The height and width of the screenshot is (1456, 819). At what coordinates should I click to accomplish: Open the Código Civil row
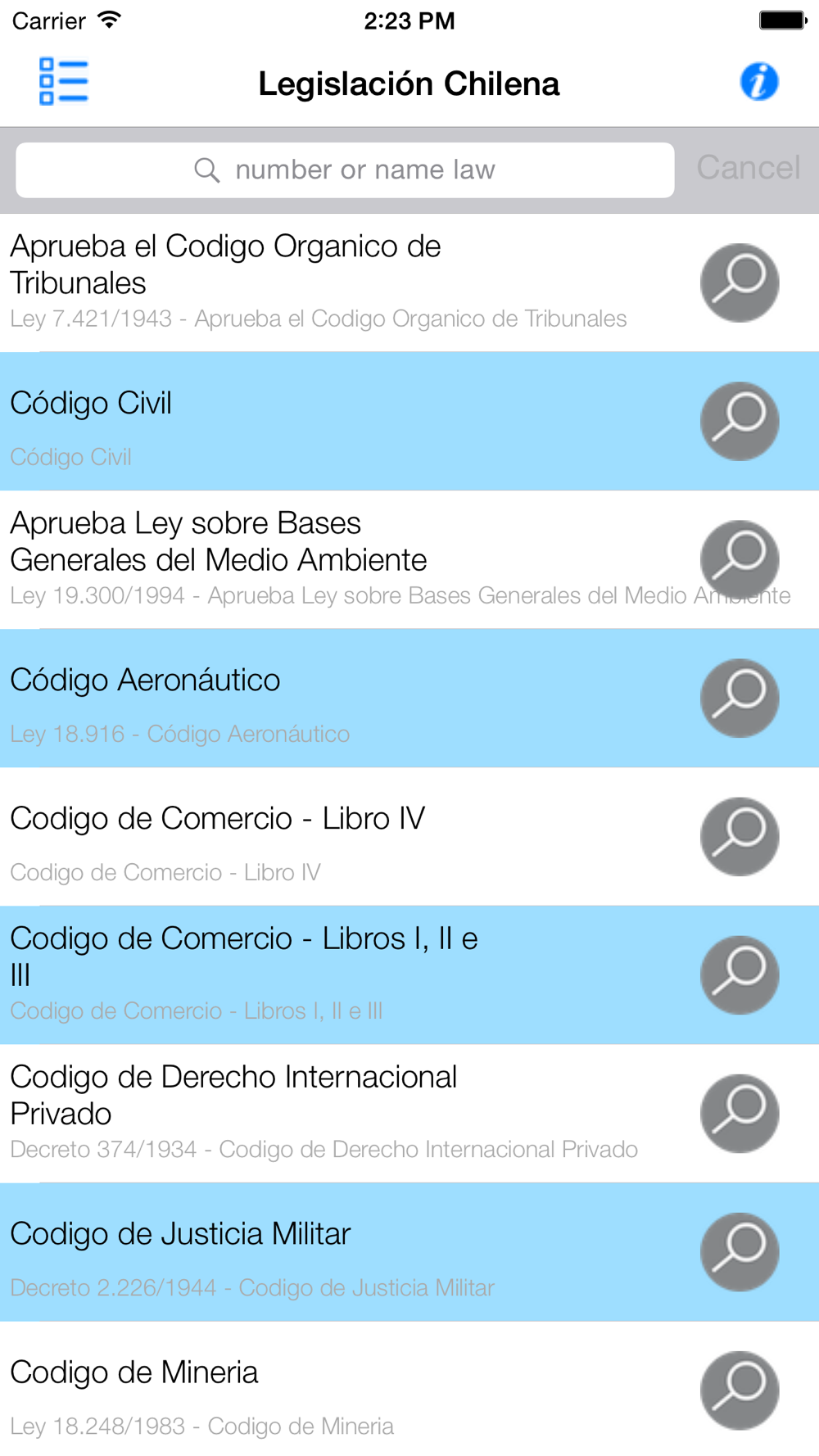pyautogui.click(x=409, y=421)
